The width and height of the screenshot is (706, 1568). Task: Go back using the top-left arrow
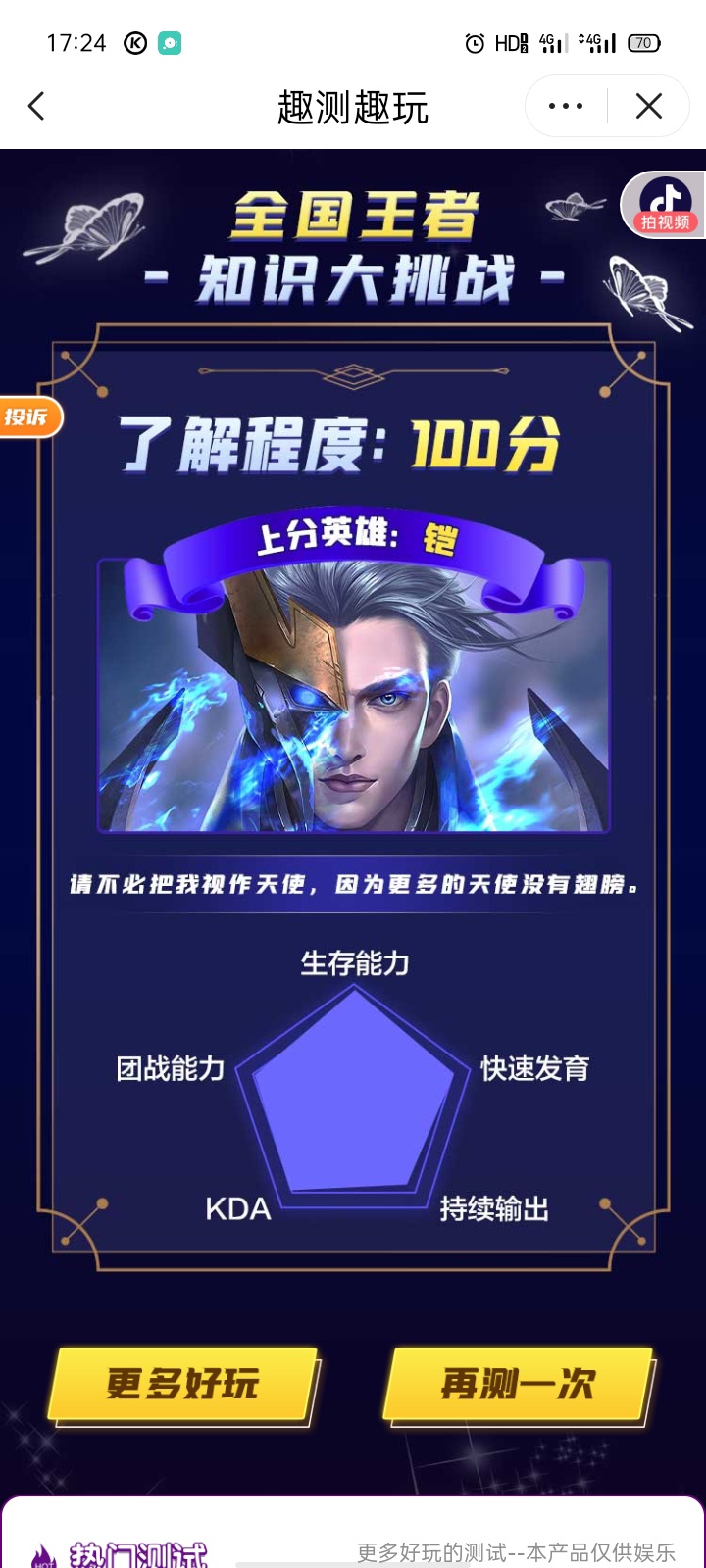click(x=37, y=106)
